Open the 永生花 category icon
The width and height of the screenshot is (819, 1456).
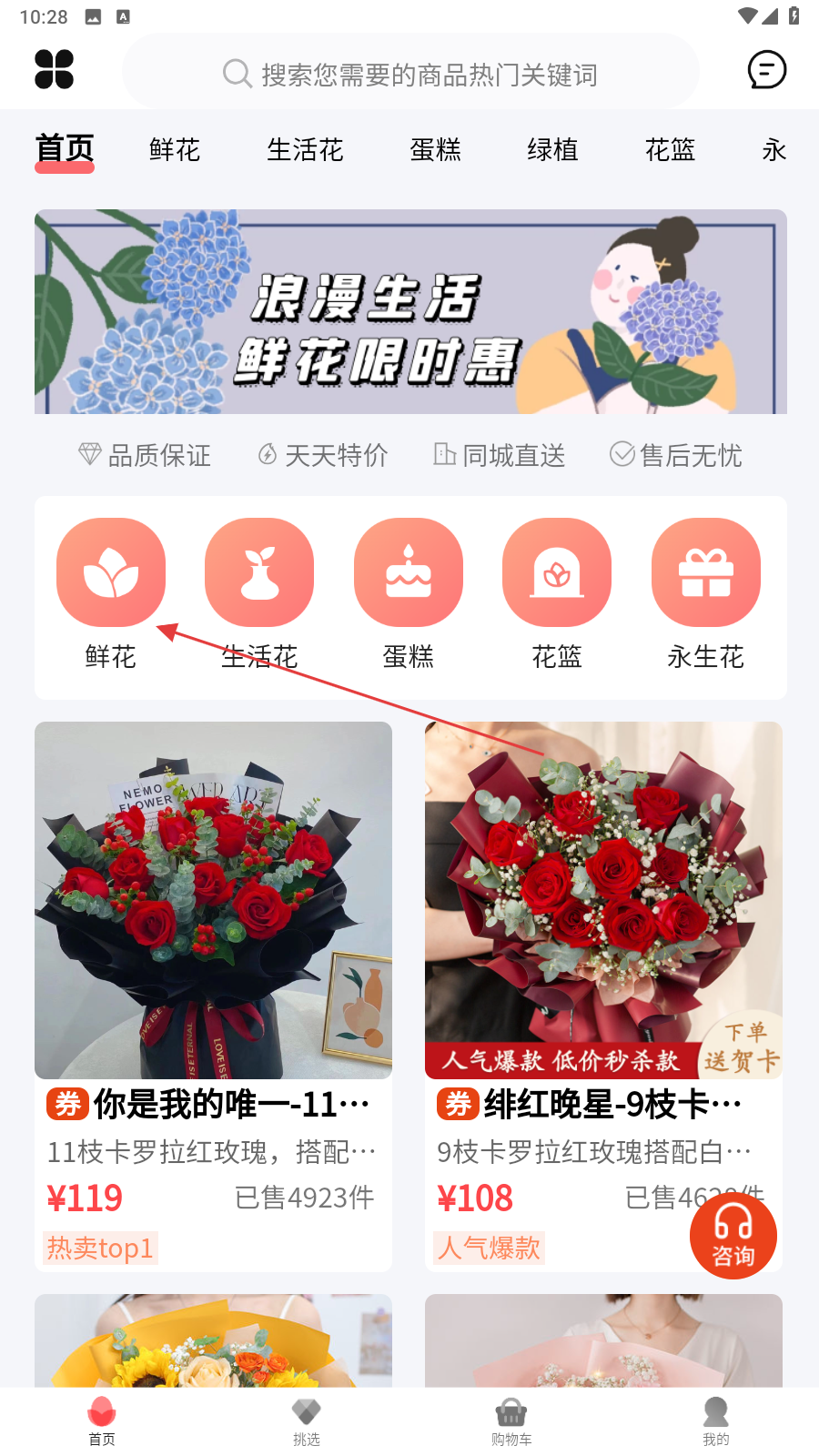pos(706,573)
